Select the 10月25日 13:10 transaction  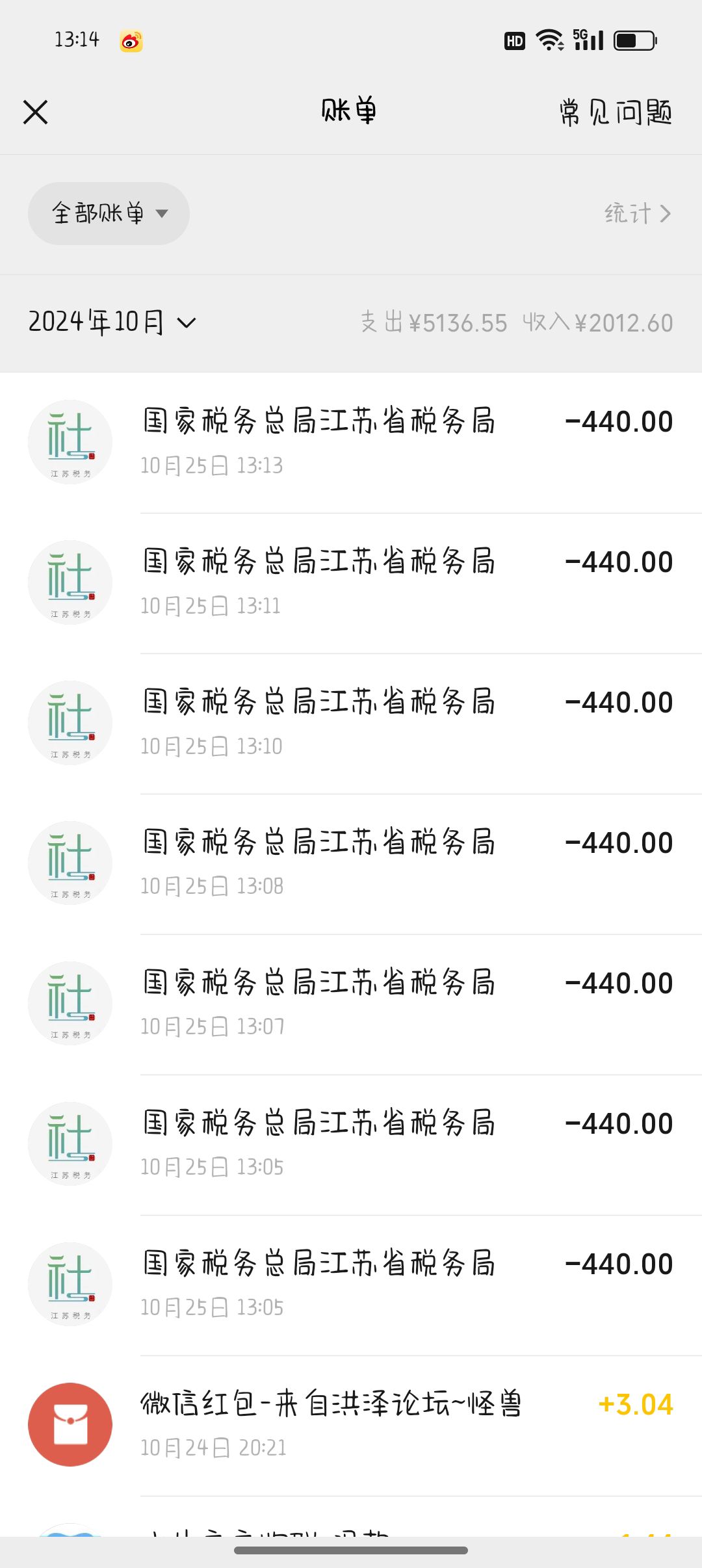[351, 724]
